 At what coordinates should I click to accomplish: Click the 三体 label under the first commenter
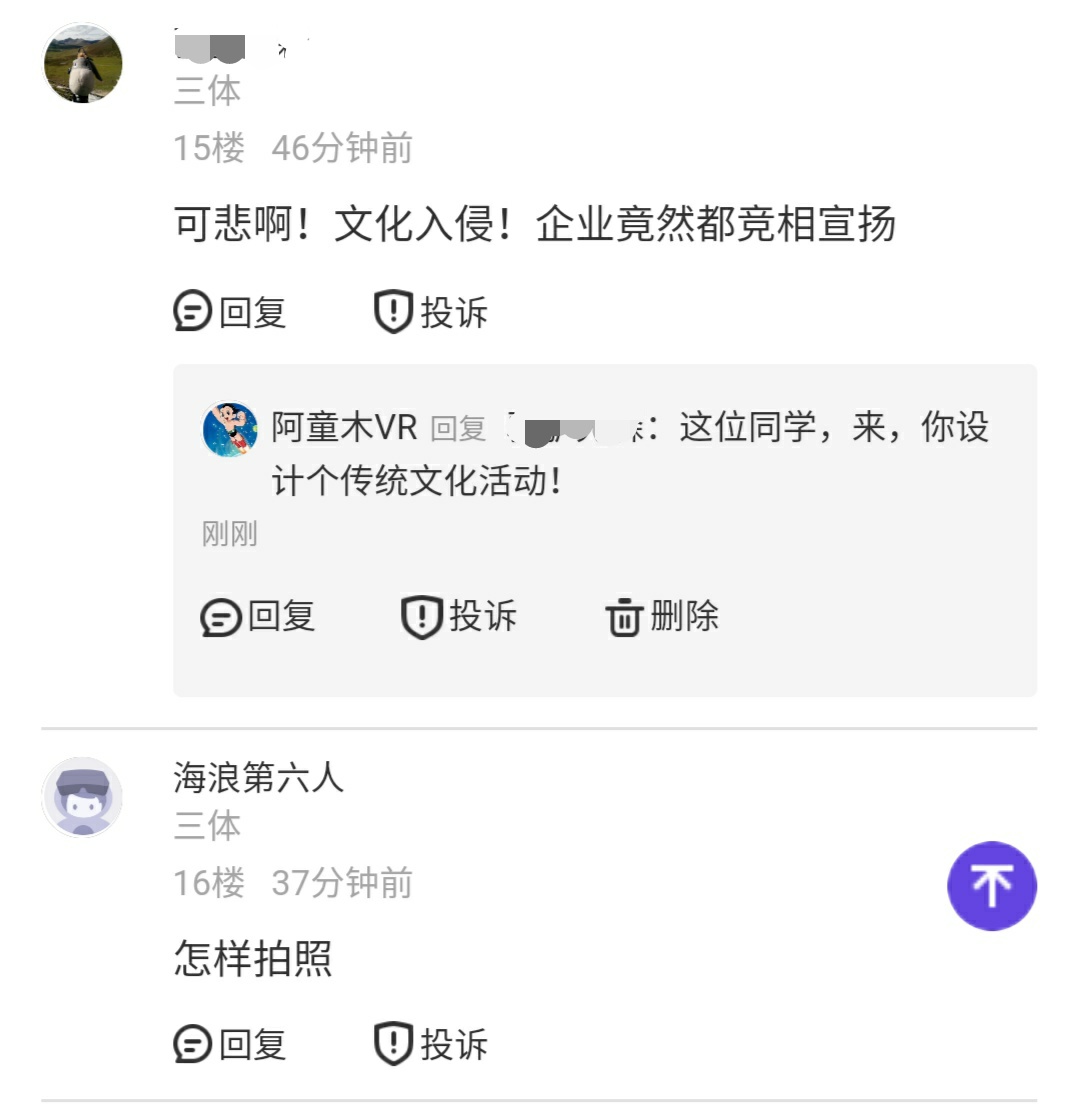tap(206, 92)
